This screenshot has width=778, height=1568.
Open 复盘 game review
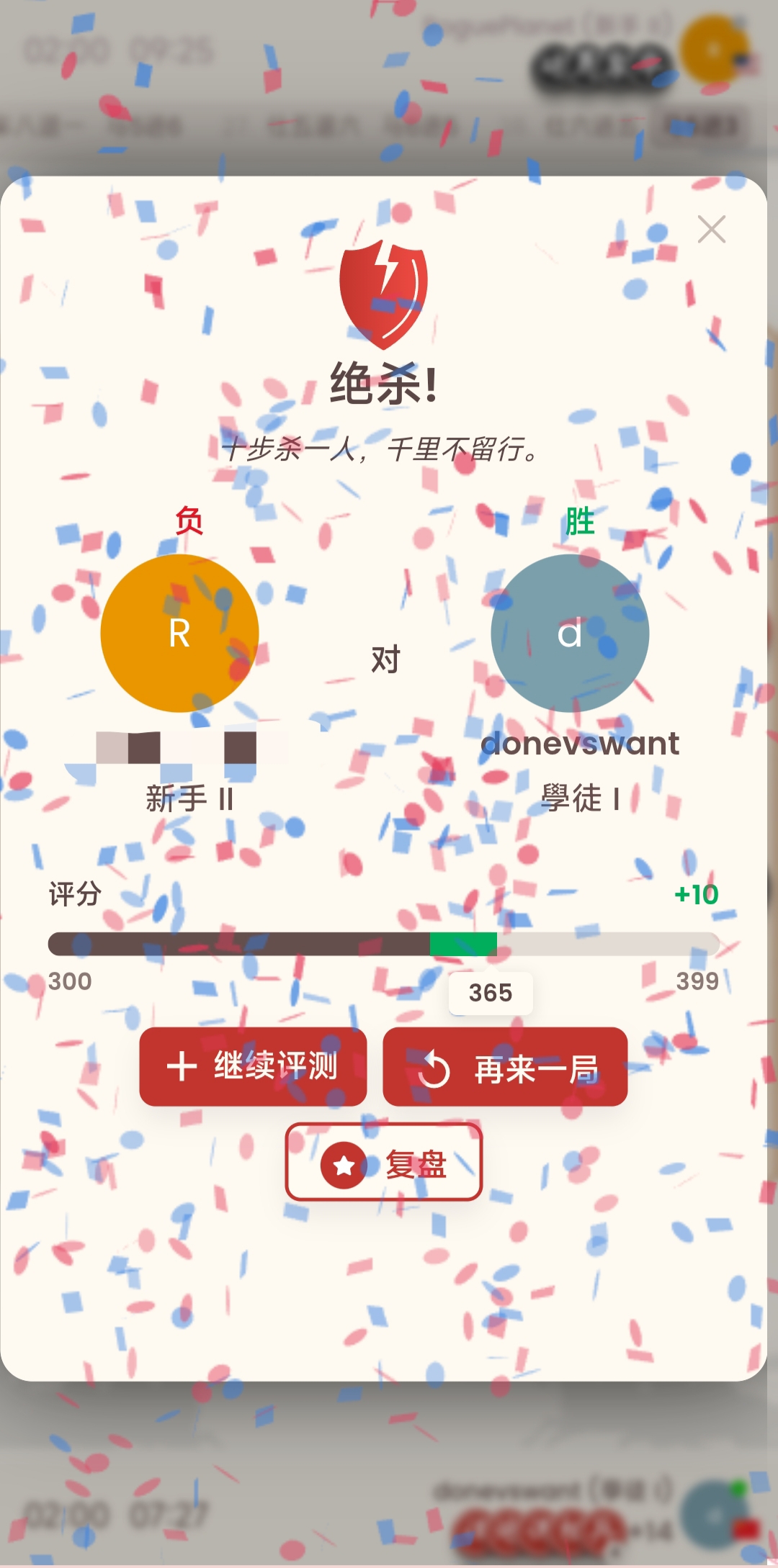[384, 1162]
